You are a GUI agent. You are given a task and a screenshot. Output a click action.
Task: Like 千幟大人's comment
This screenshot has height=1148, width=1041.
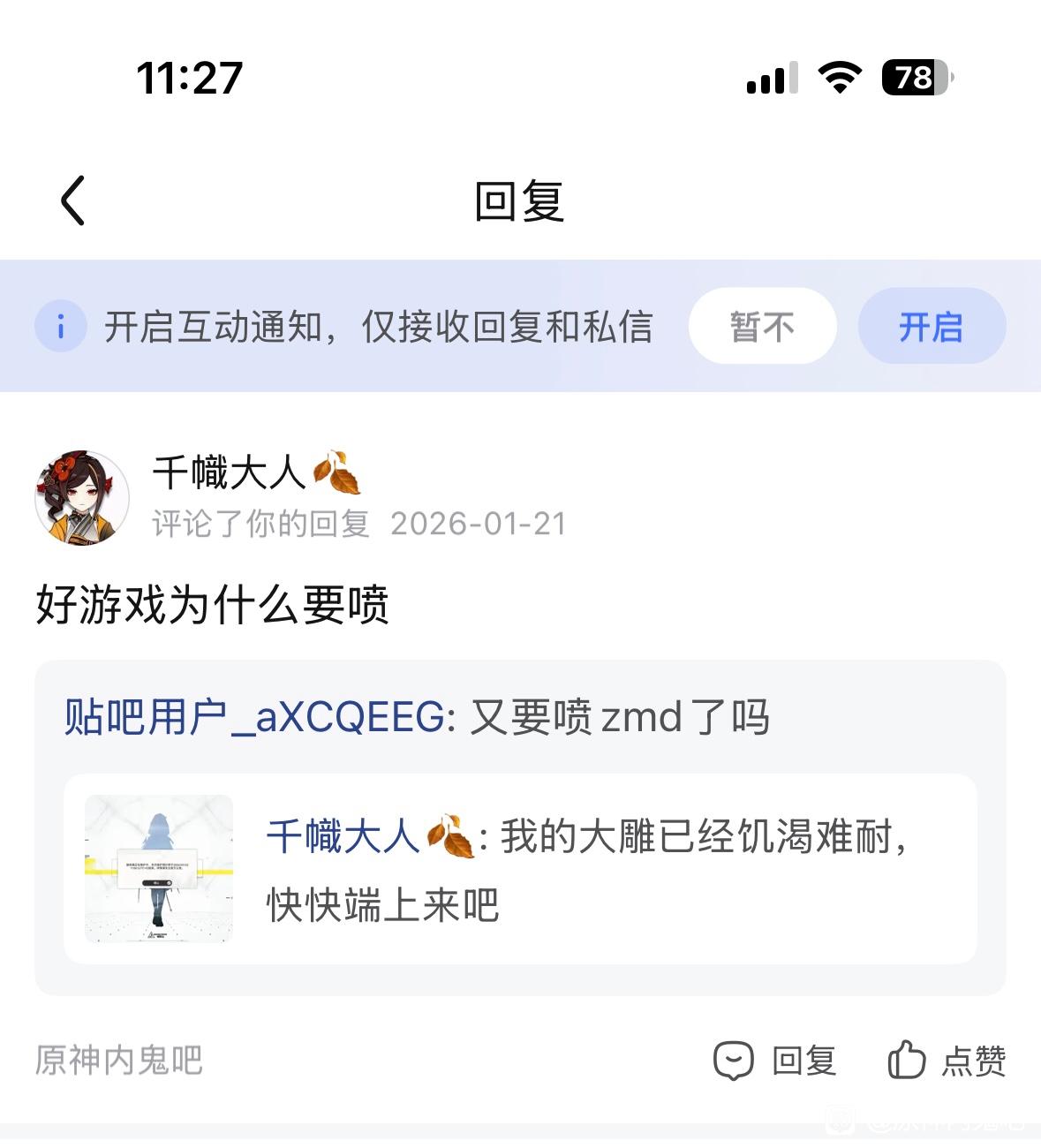click(947, 1061)
